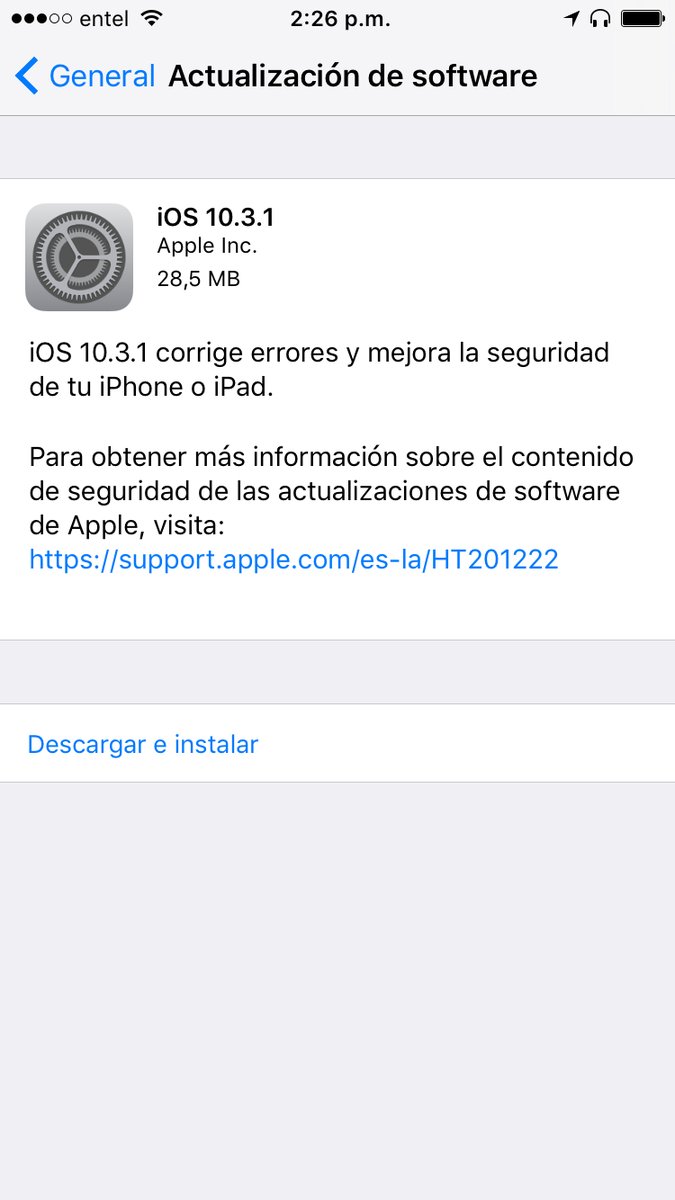The width and height of the screenshot is (675, 1200).
Task: Go back to General settings
Action: [85, 76]
